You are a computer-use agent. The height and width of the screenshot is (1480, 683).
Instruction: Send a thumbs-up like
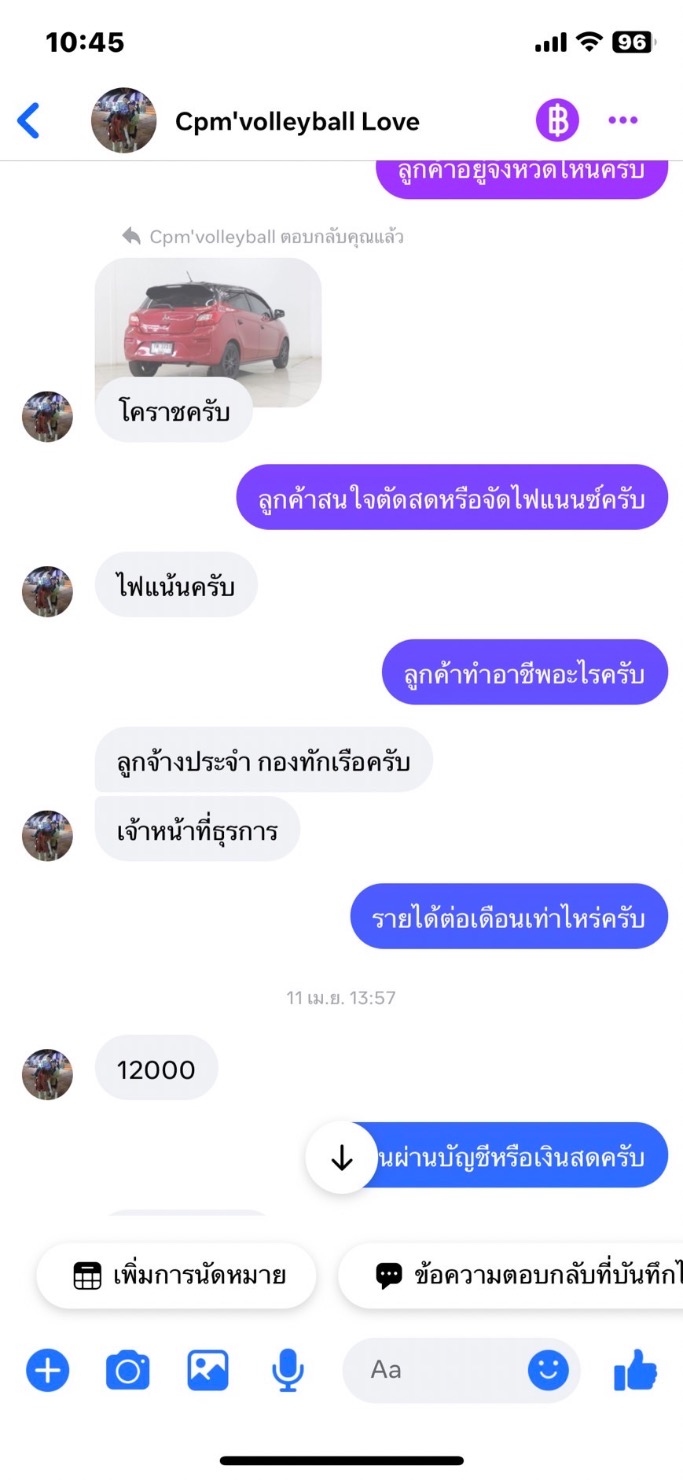[636, 1370]
